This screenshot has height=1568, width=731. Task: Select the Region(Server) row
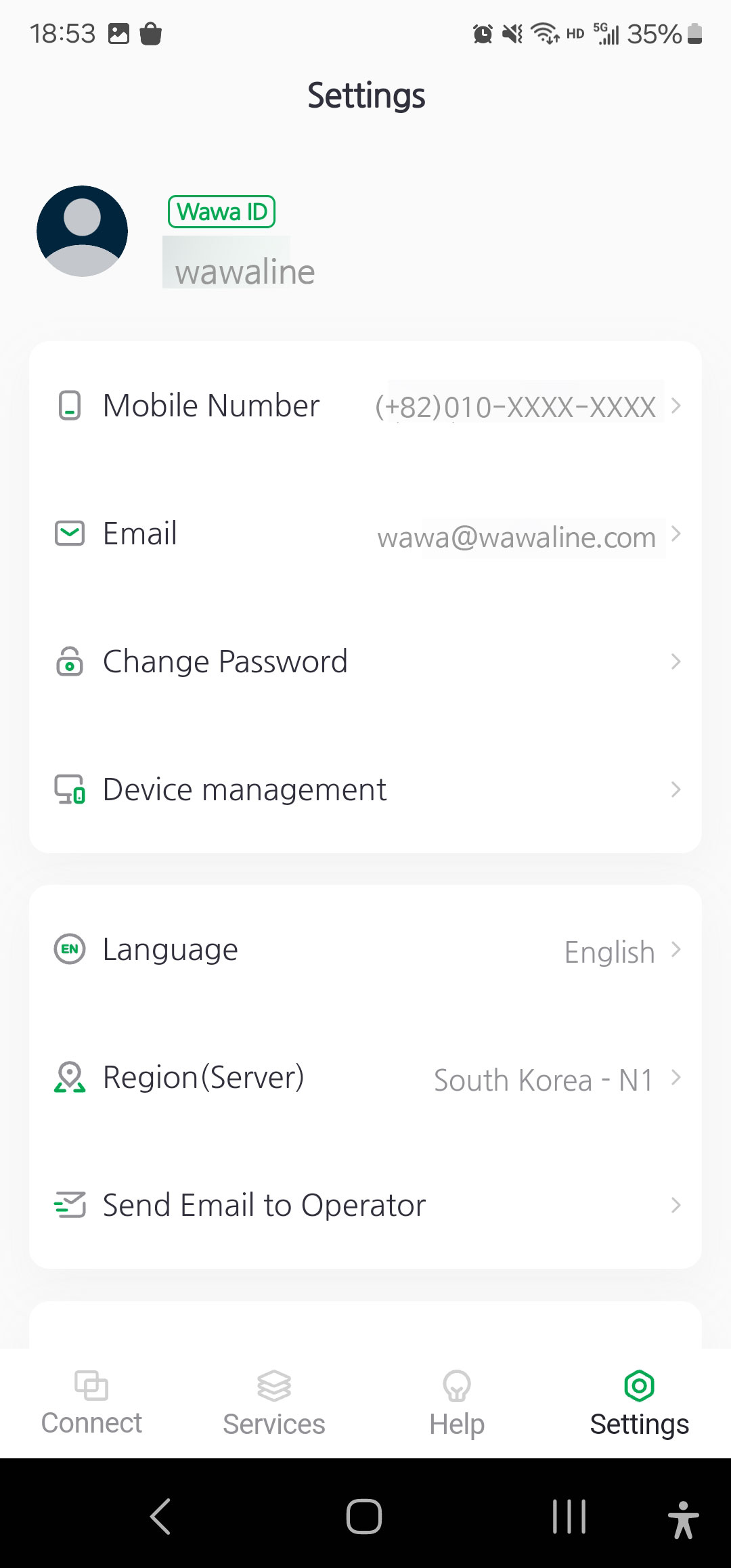[x=365, y=1077]
